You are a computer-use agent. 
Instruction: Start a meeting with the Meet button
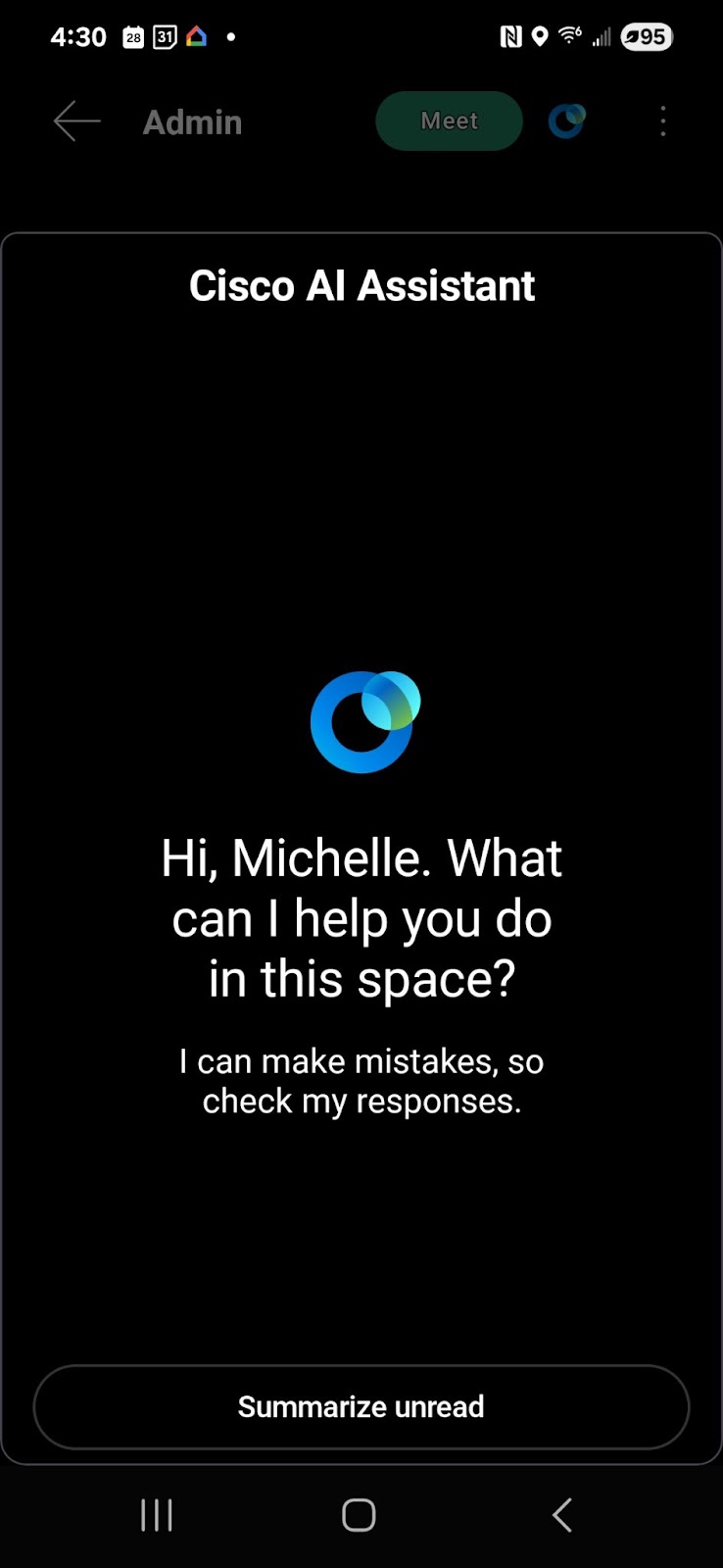[x=449, y=121]
